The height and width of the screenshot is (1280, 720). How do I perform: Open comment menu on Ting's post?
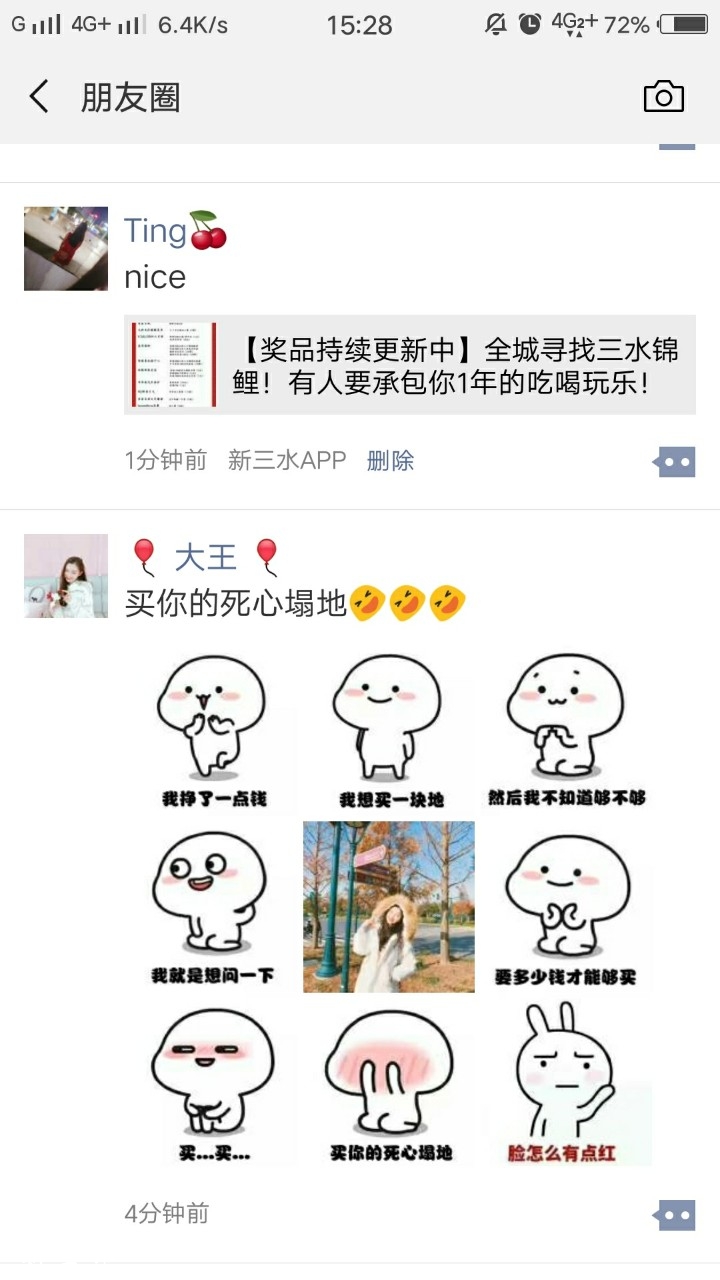675,462
